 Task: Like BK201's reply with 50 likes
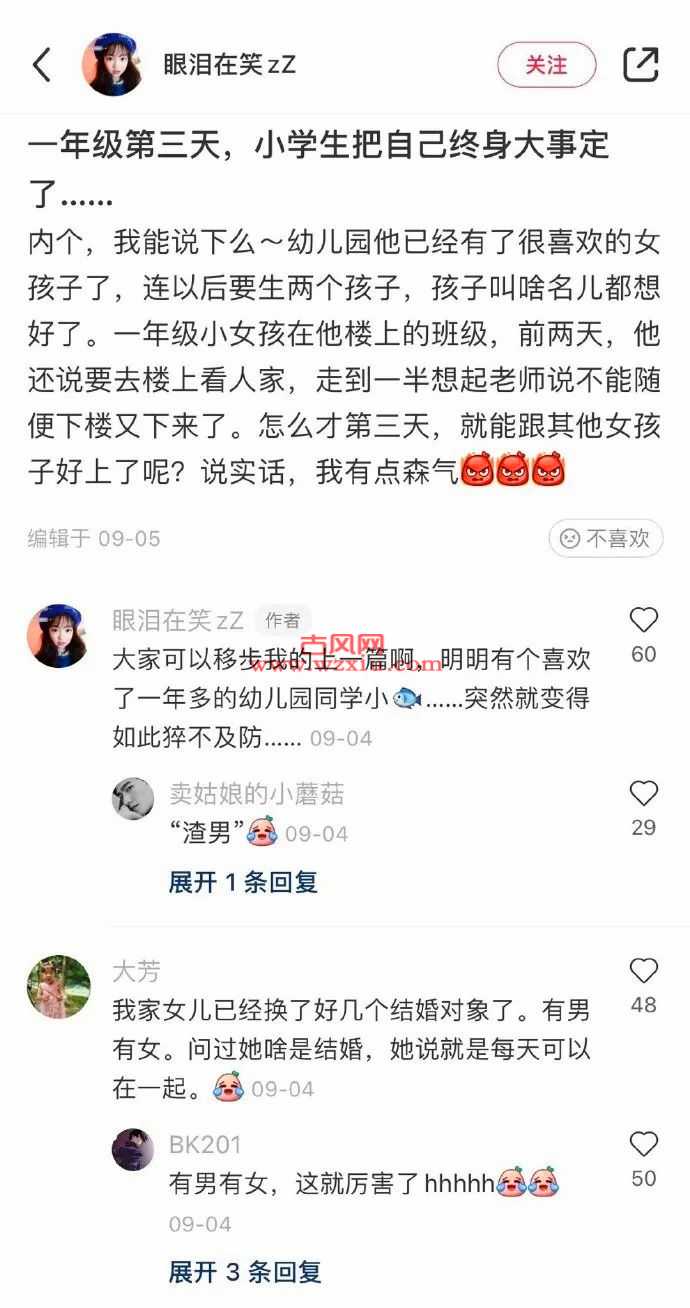pos(644,1144)
